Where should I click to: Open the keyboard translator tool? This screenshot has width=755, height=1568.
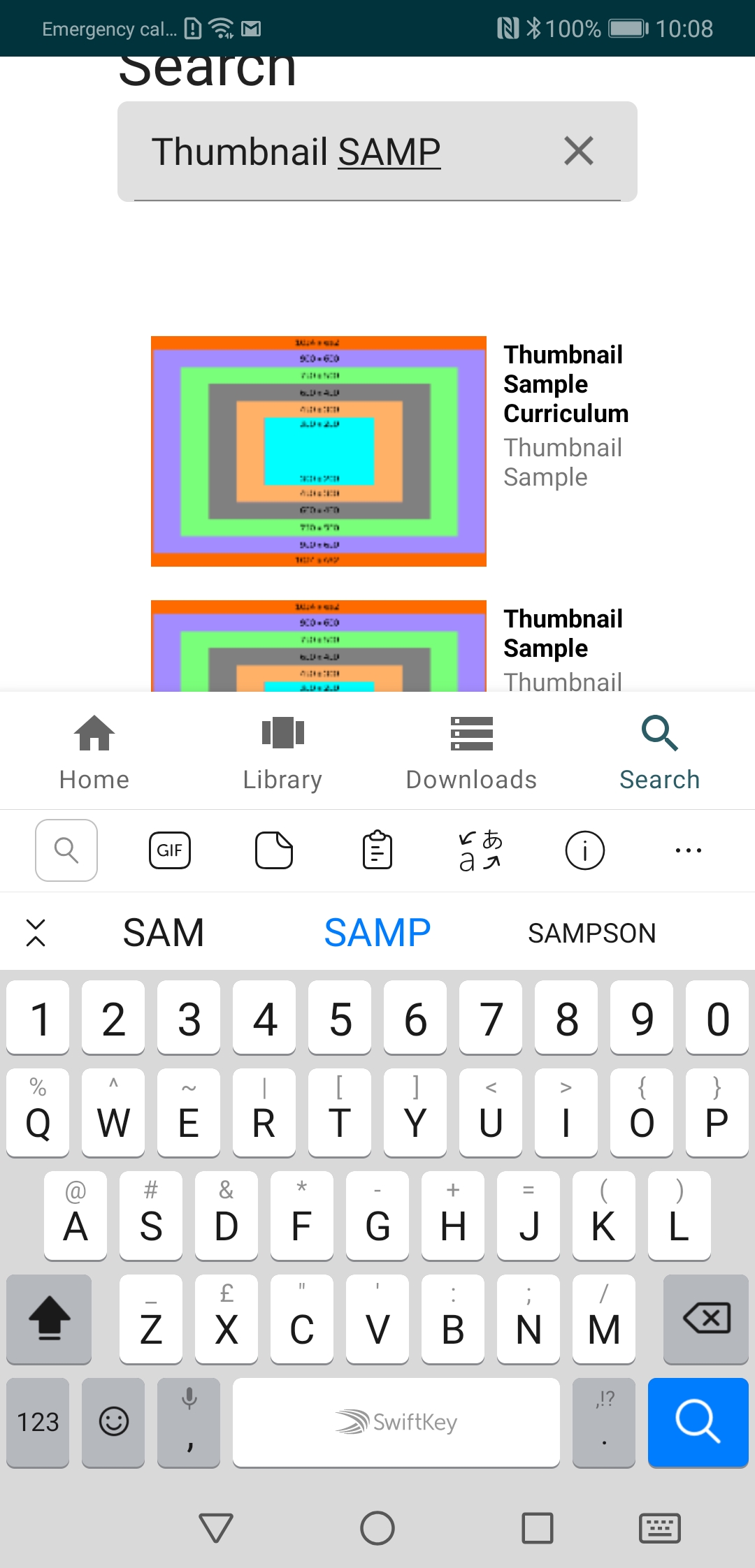[480, 850]
